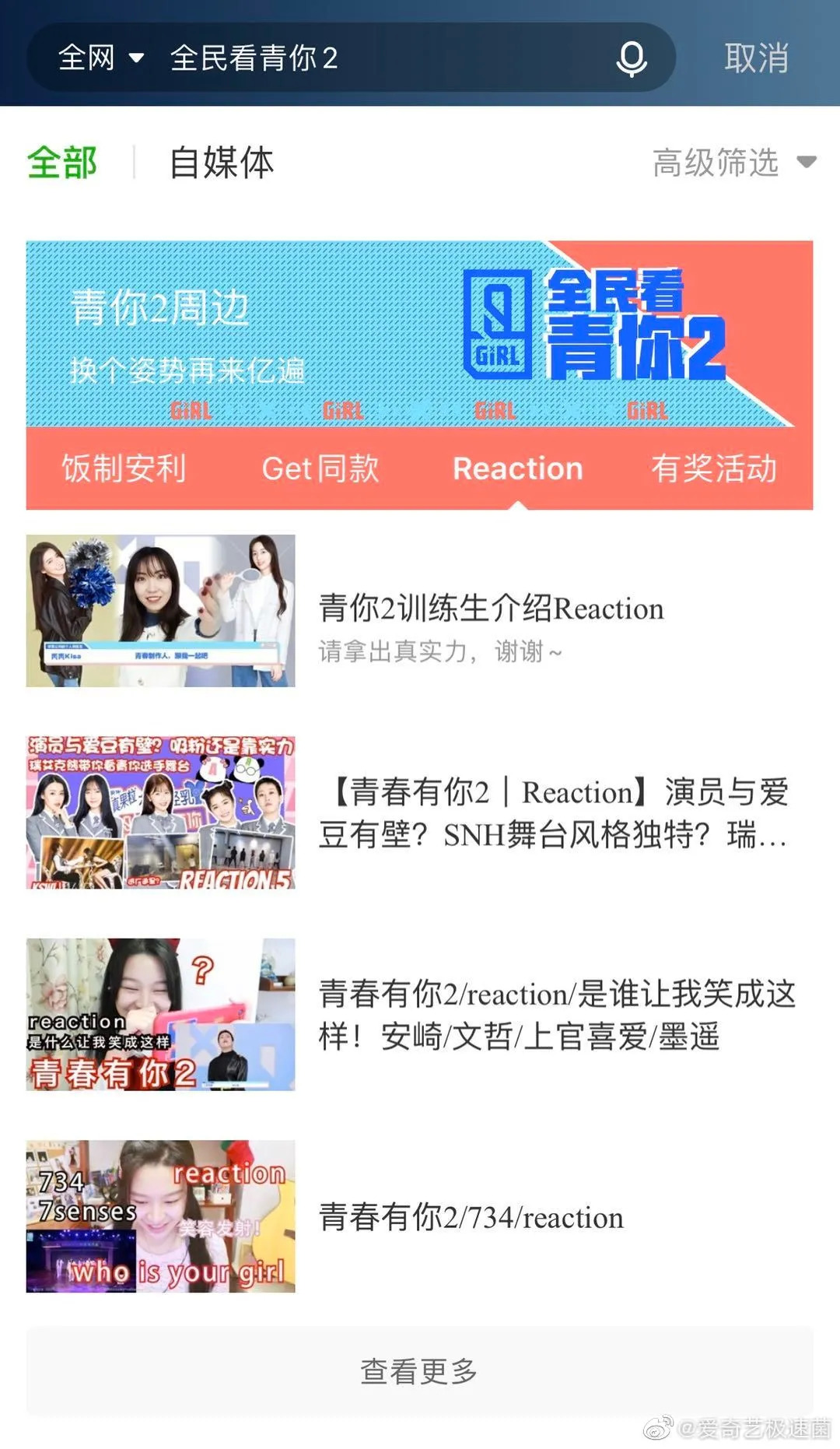Open the 有奖活动 category

click(x=714, y=468)
